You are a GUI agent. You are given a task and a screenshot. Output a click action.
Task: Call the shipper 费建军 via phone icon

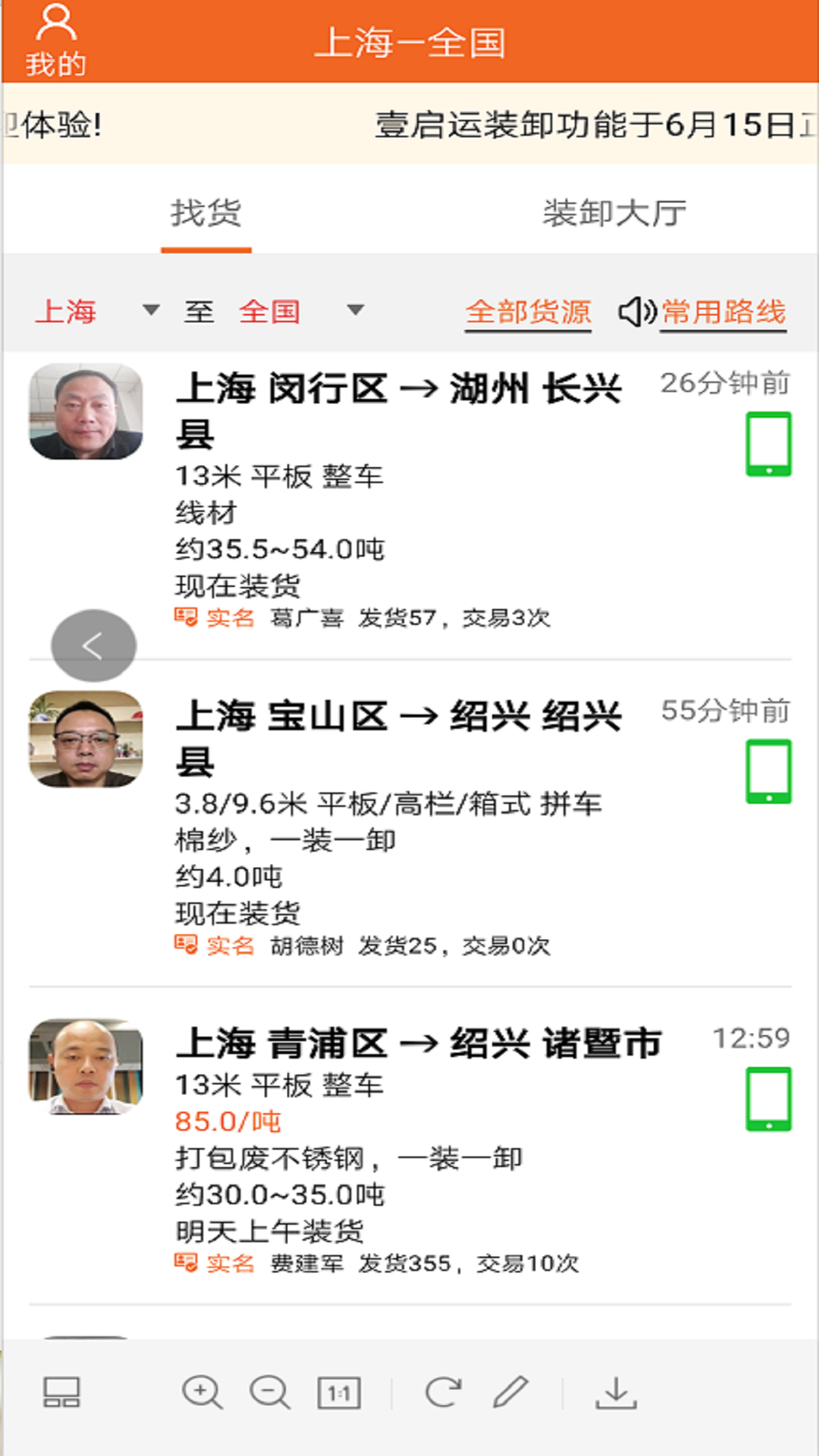768,1100
